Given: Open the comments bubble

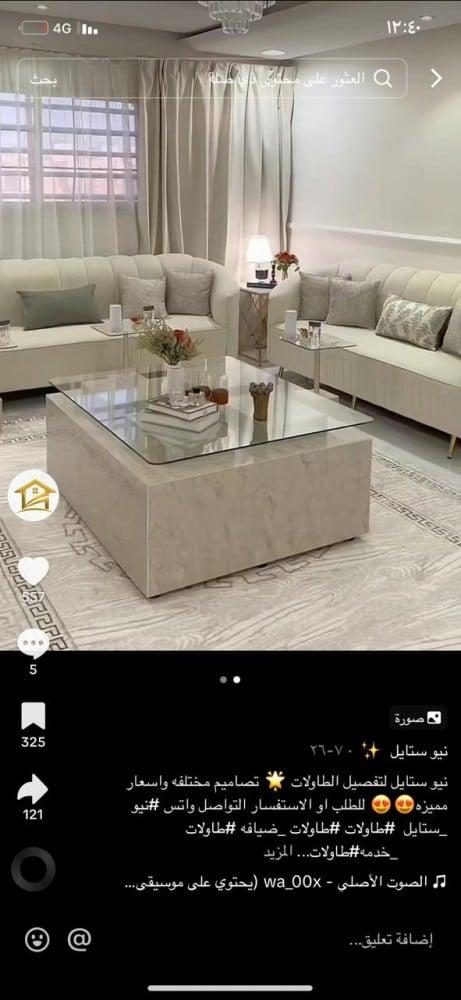Looking at the screenshot, I should tap(33, 643).
